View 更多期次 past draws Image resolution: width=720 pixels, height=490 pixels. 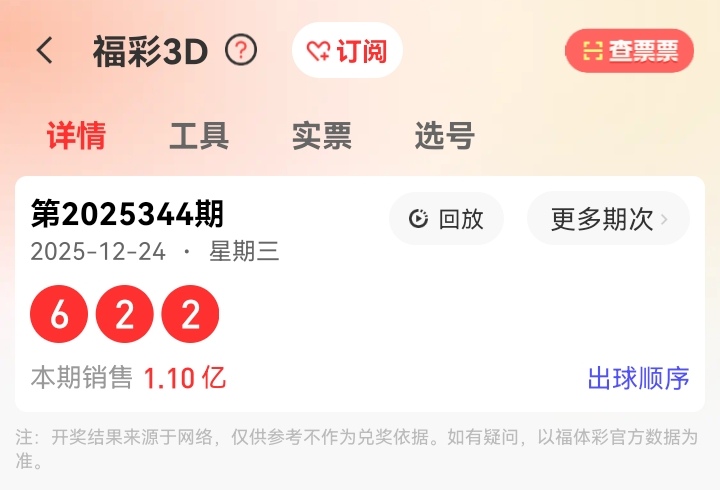608,219
